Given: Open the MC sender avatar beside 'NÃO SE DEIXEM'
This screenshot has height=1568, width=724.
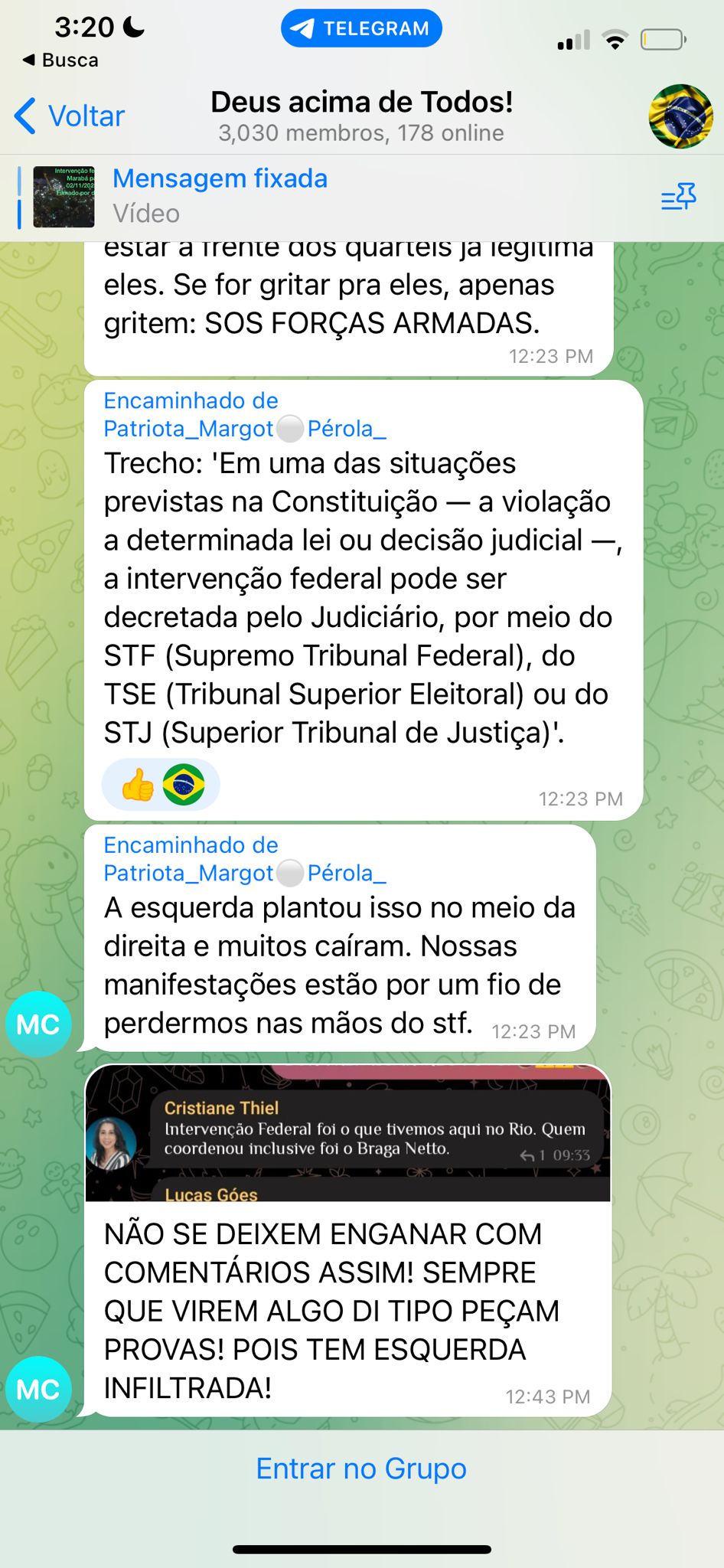Looking at the screenshot, I should click(38, 1390).
